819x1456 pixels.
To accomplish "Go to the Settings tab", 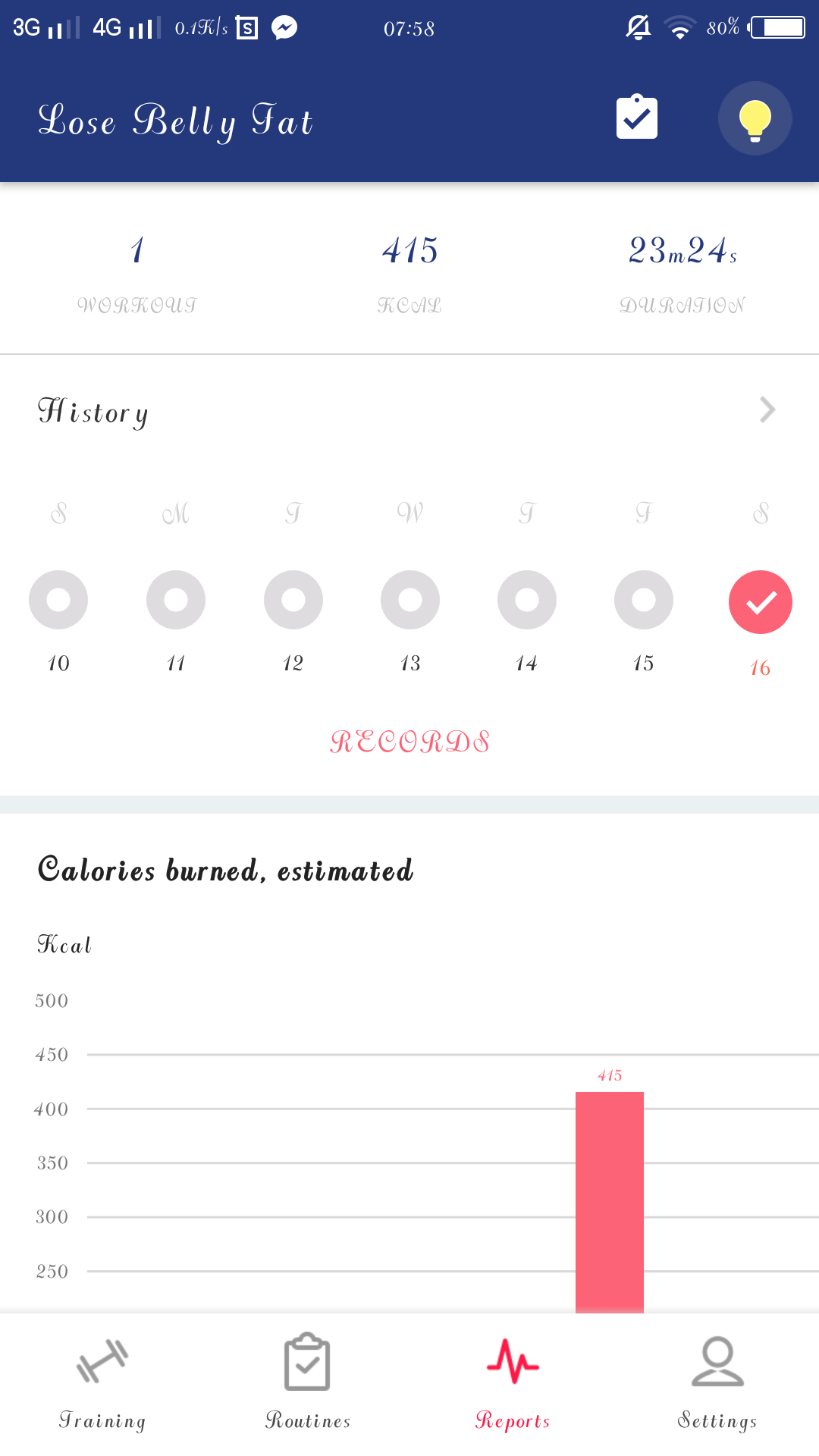I will [x=717, y=1382].
